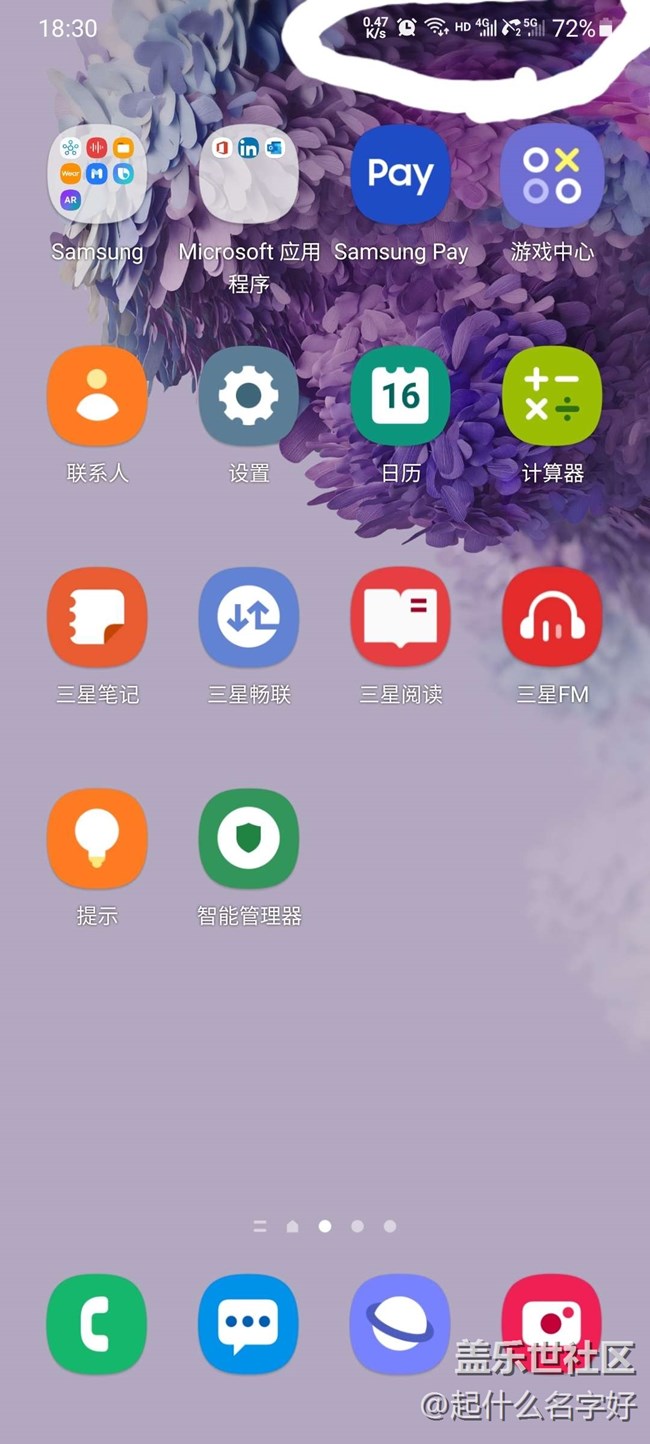650x1444 pixels.
Task: Open 联系人 contacts app
Action: (97, 396)
